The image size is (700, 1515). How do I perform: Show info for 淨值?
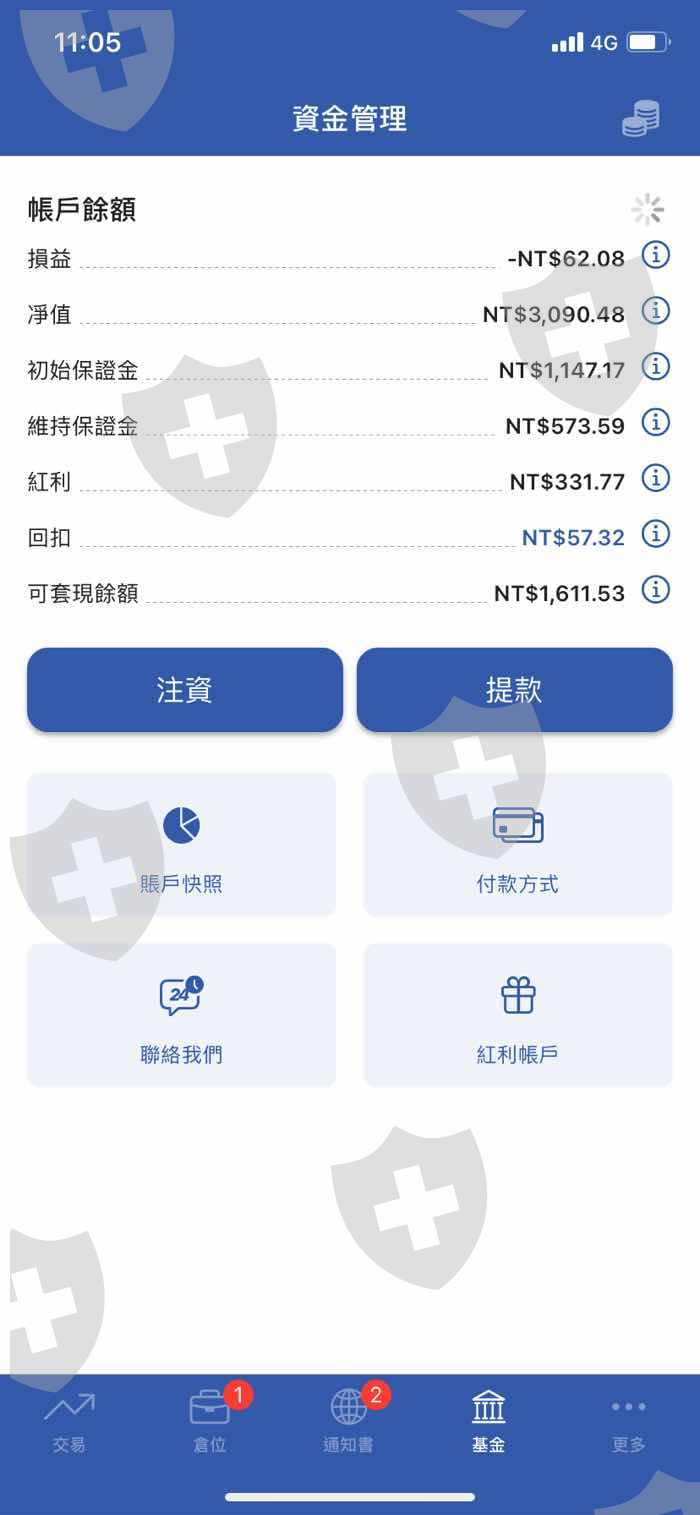[x=655, y=312]
